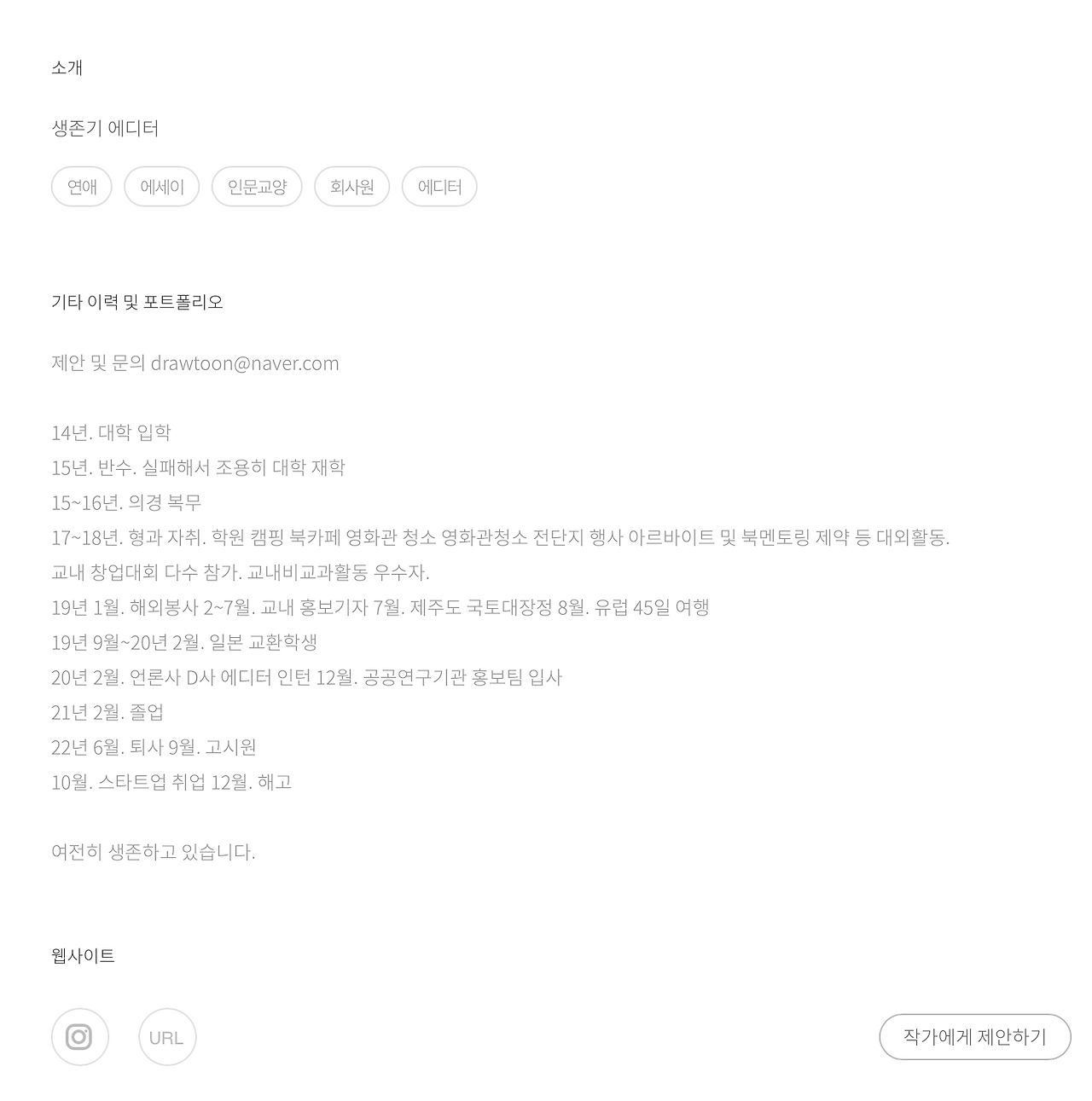This screenshot has height=1101, width=1092.
Task: Open the author's Instagram link
Action: pos(80,1037)
